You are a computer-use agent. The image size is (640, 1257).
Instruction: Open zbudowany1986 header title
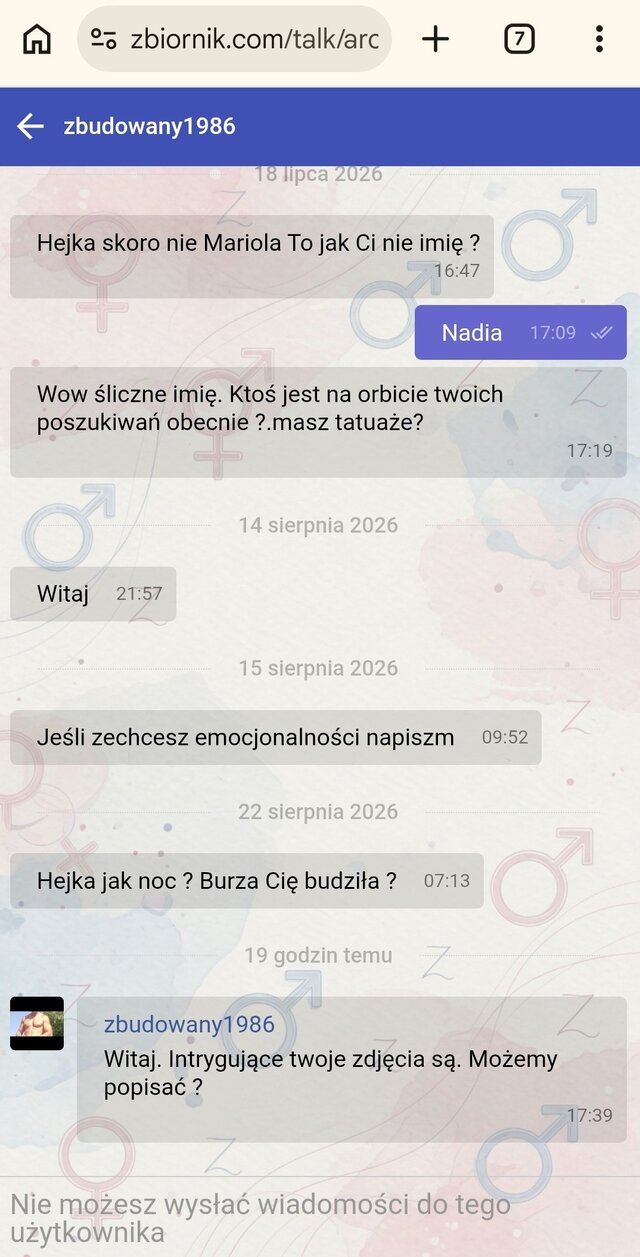point(150,126)
